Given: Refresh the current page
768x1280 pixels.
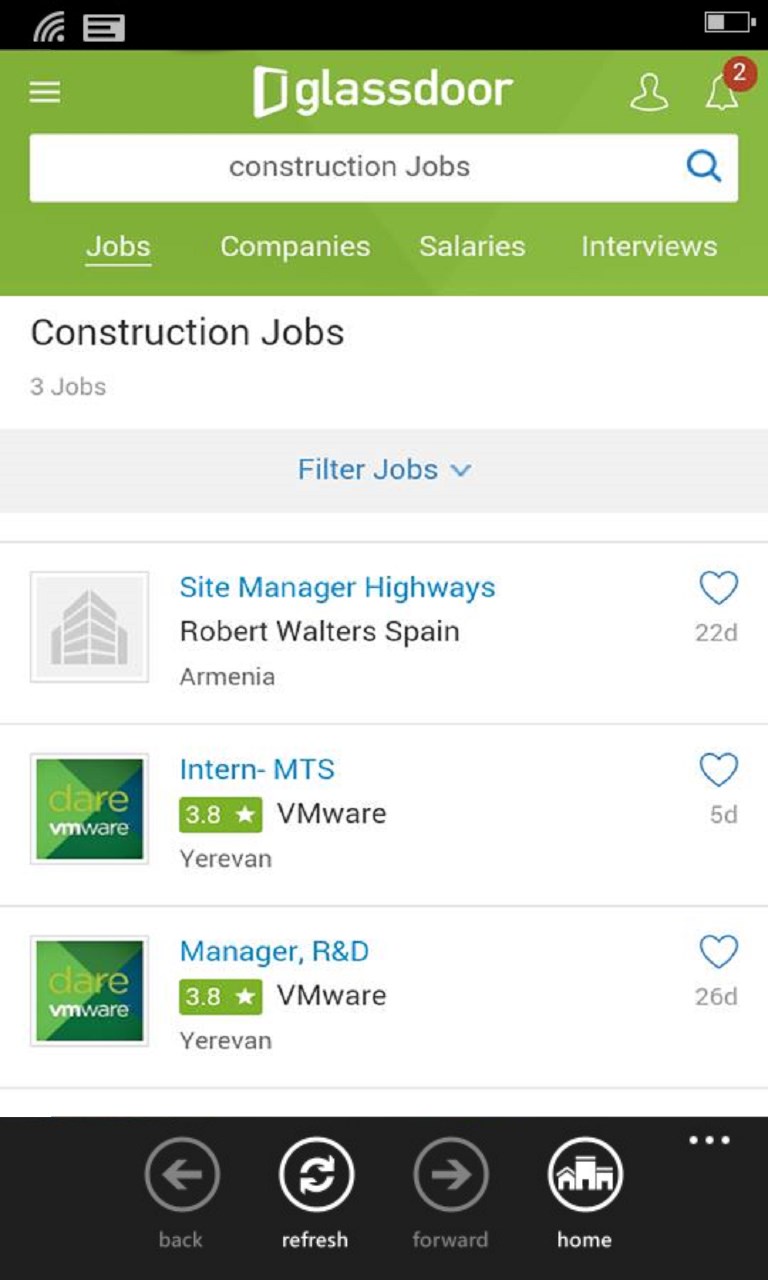Looking at the screenshot, I should pos(315,1176).
